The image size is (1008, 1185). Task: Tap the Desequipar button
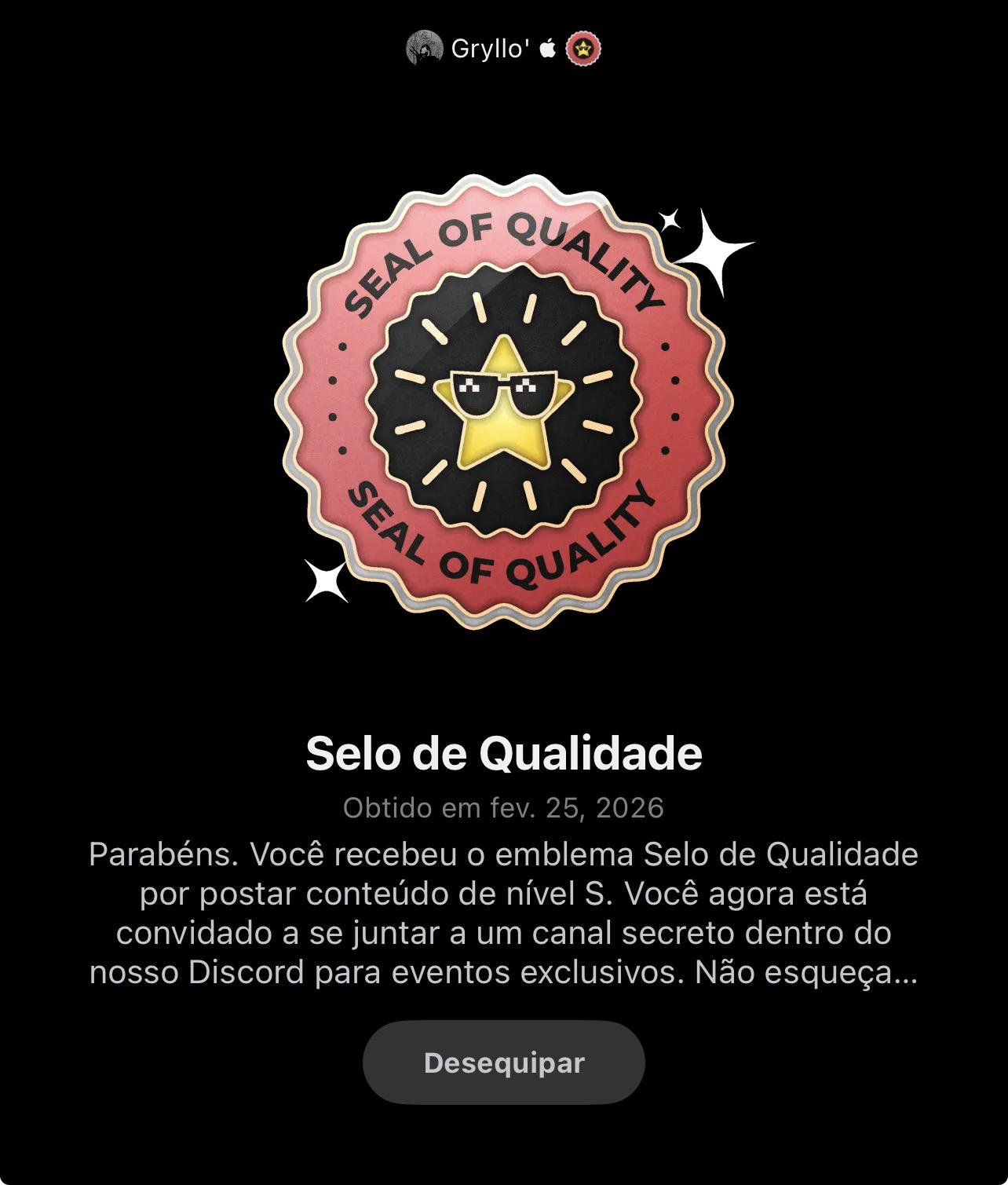coord(503,1062)
